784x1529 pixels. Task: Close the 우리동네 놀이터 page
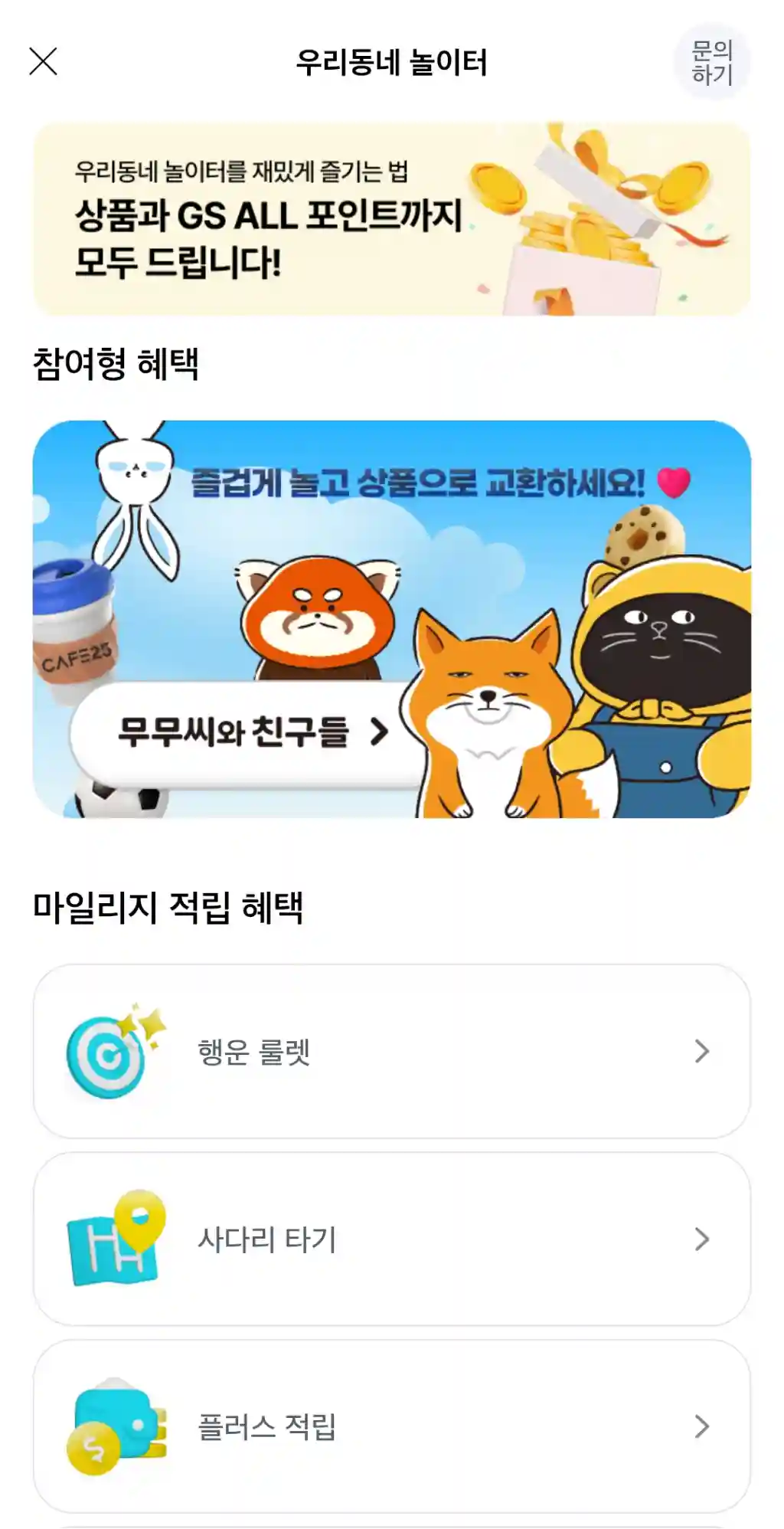tap(43, 61)
